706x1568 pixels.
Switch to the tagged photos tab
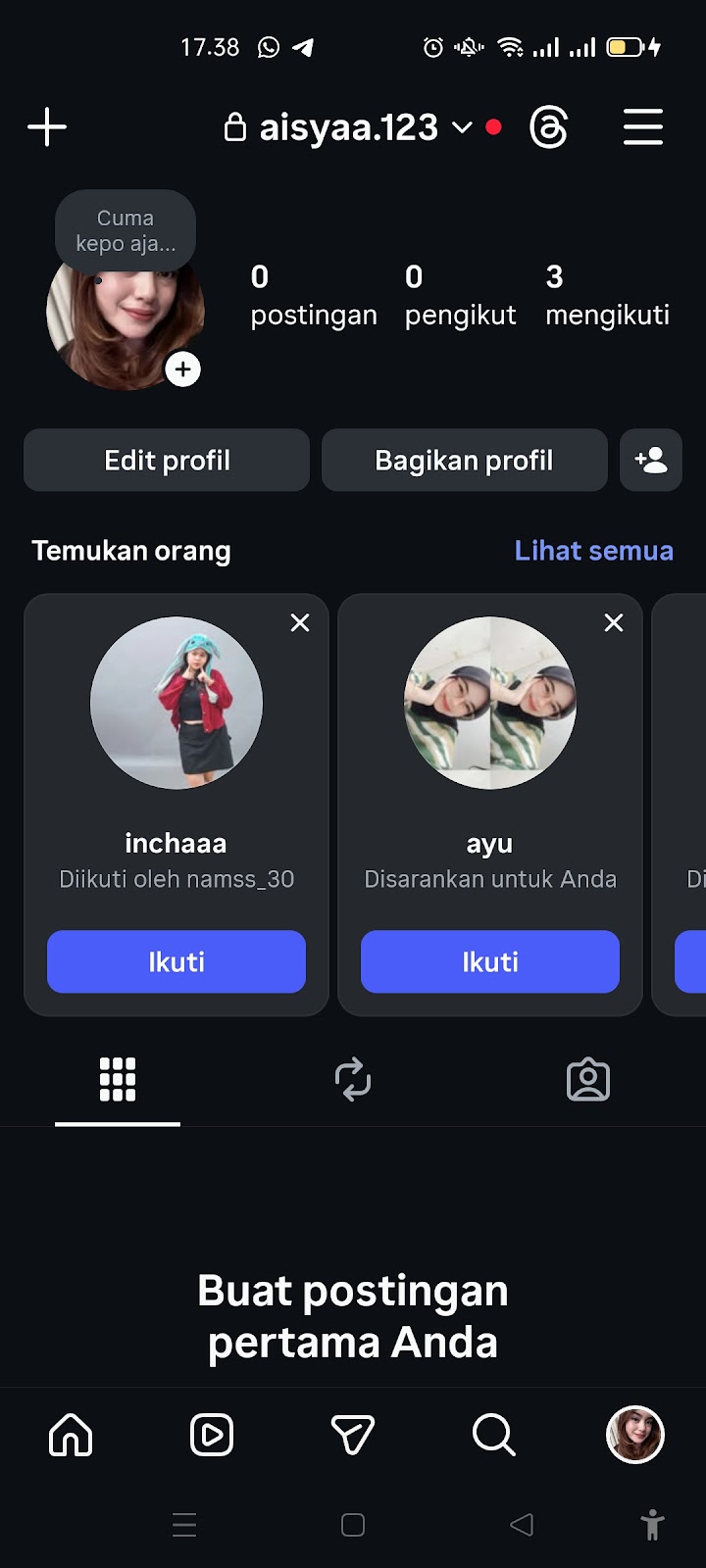pyautogui.click(x=588, y=1079)
